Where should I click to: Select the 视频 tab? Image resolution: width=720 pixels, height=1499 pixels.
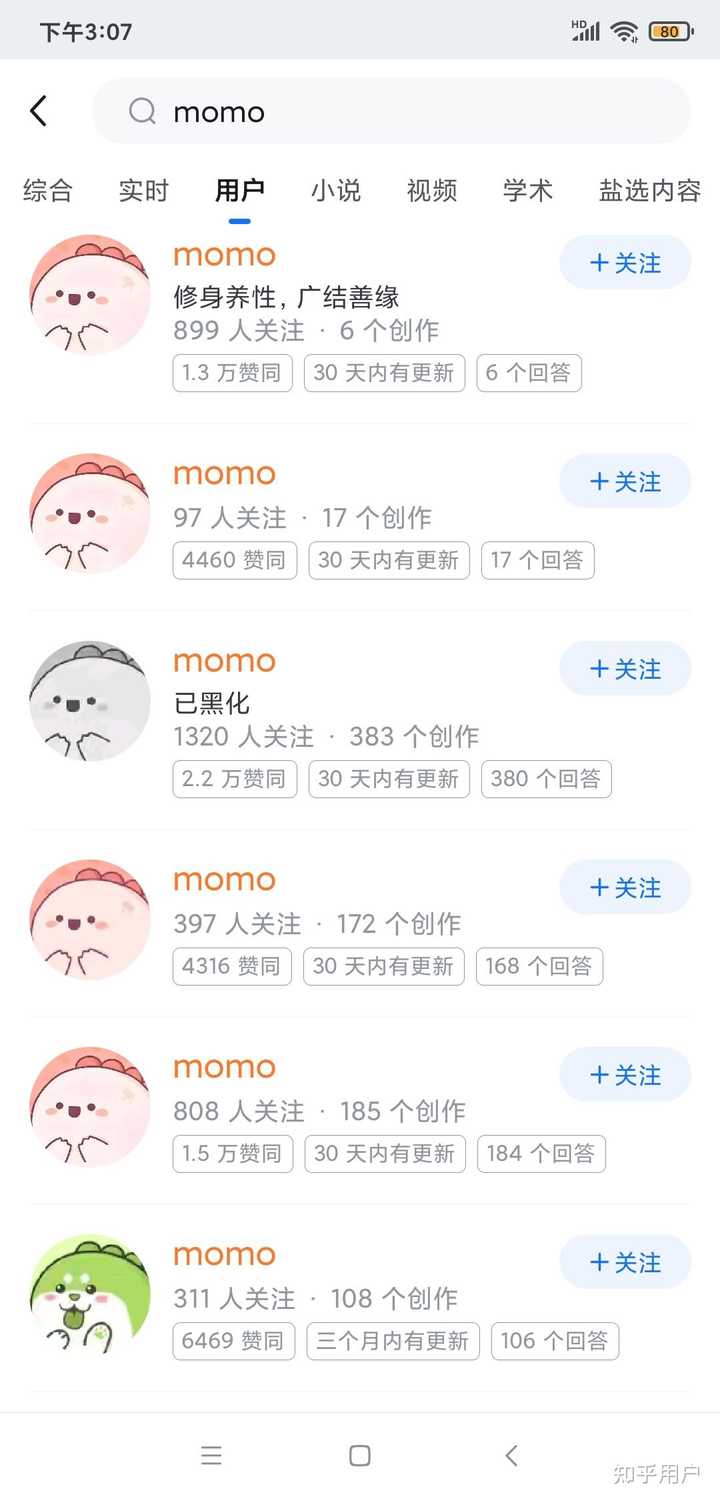coord(431,190)
